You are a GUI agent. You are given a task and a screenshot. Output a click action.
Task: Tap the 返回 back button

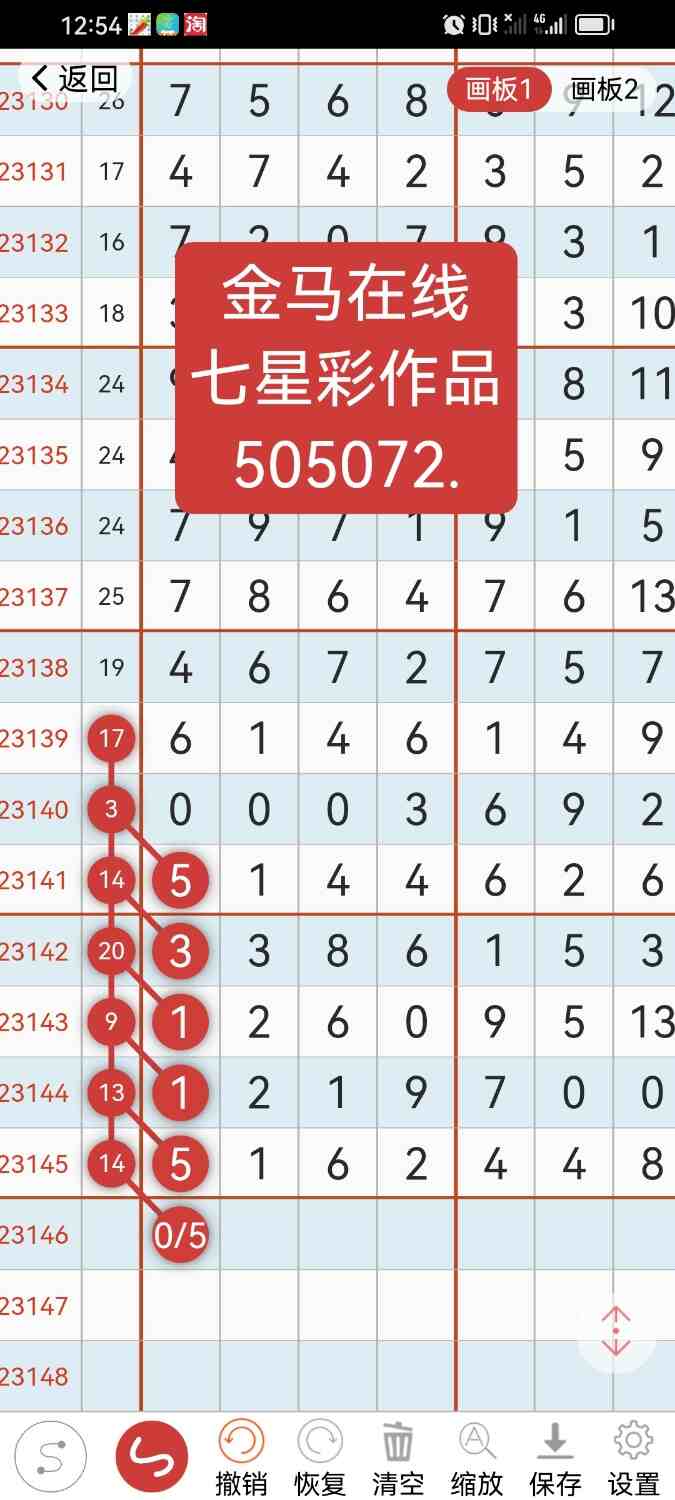[75, 78]
